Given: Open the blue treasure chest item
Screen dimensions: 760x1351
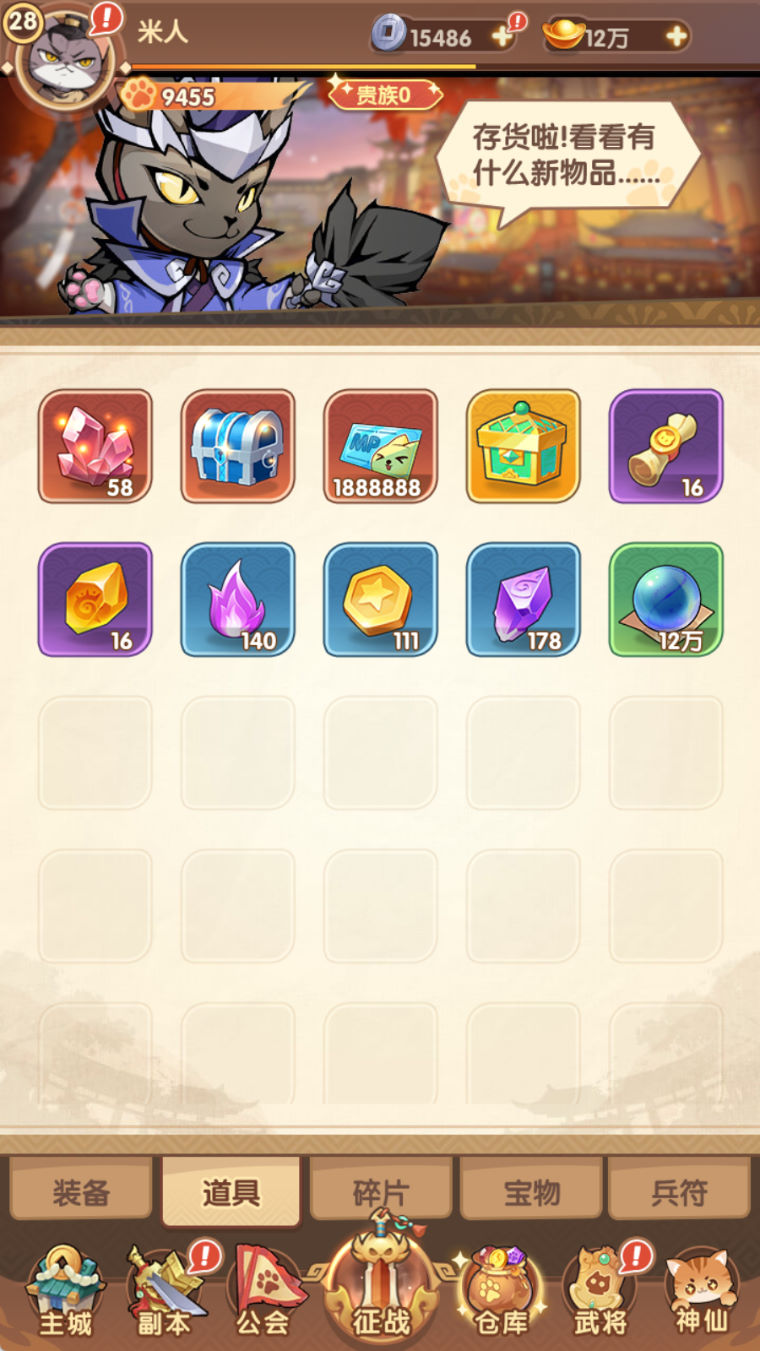Looking at the screenshot, I should [238, 446].
